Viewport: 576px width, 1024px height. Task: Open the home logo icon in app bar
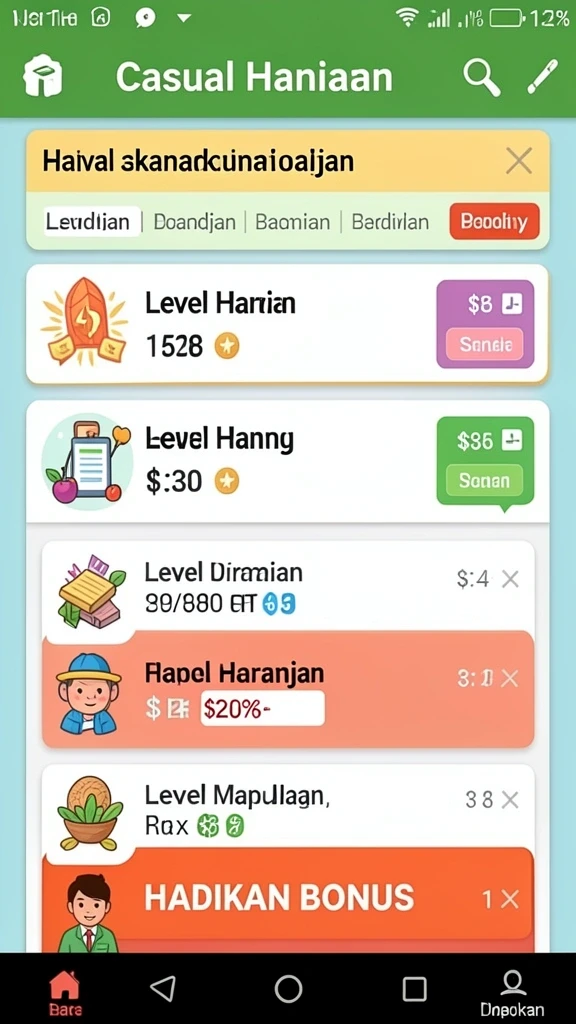(x=43, y=76)
